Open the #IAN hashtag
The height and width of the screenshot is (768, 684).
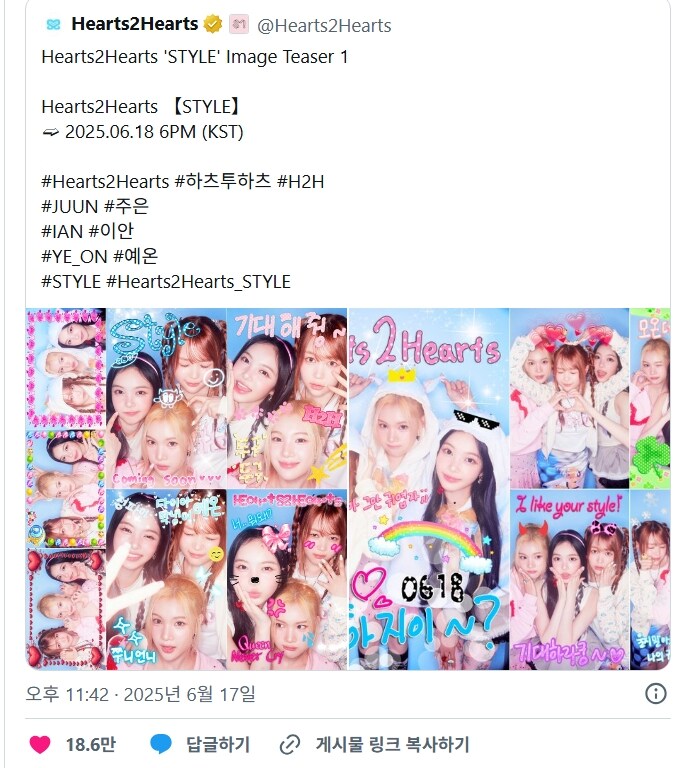point(63,231)
